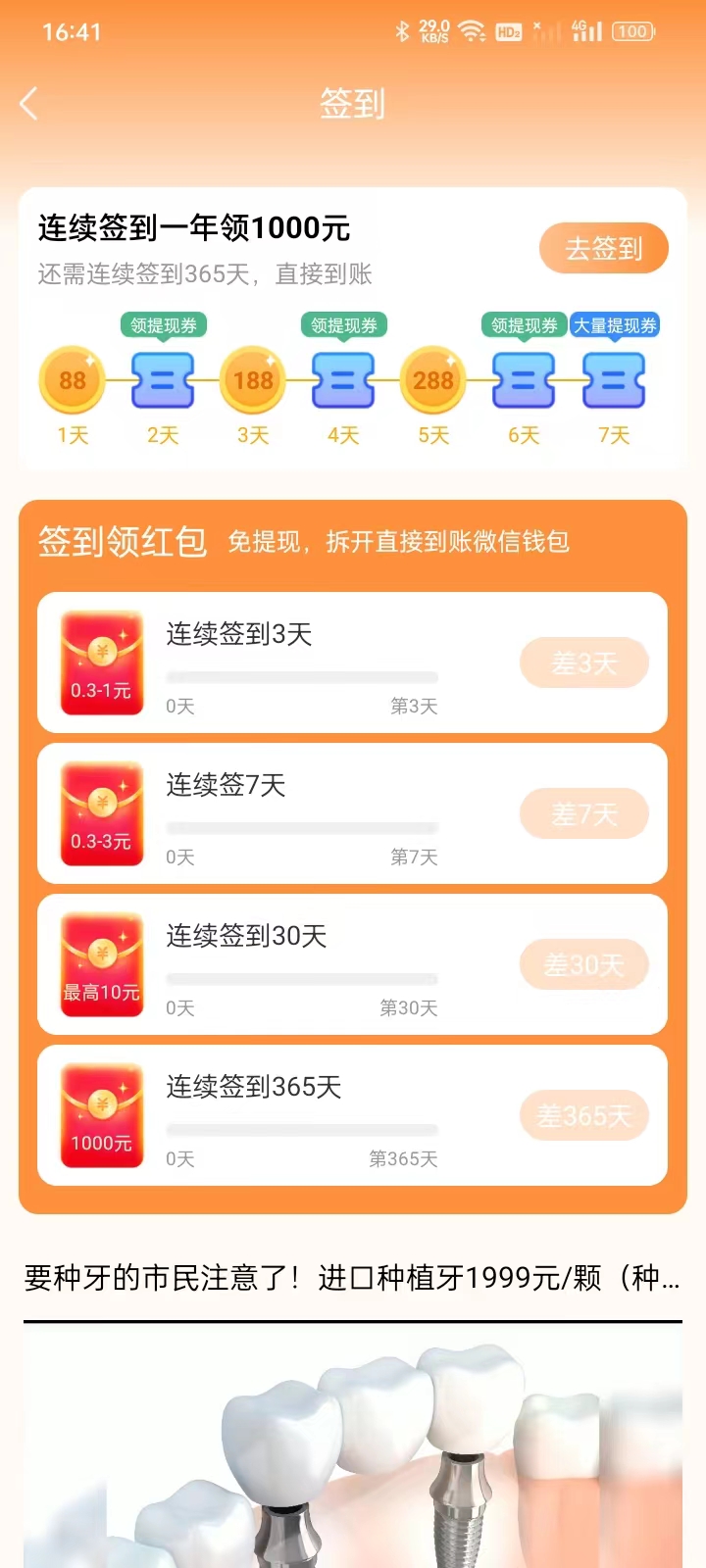Screen dimensions: 706x1568
Task: Tap the day 3 gold coin showing 188
Action: click(252, 379)
